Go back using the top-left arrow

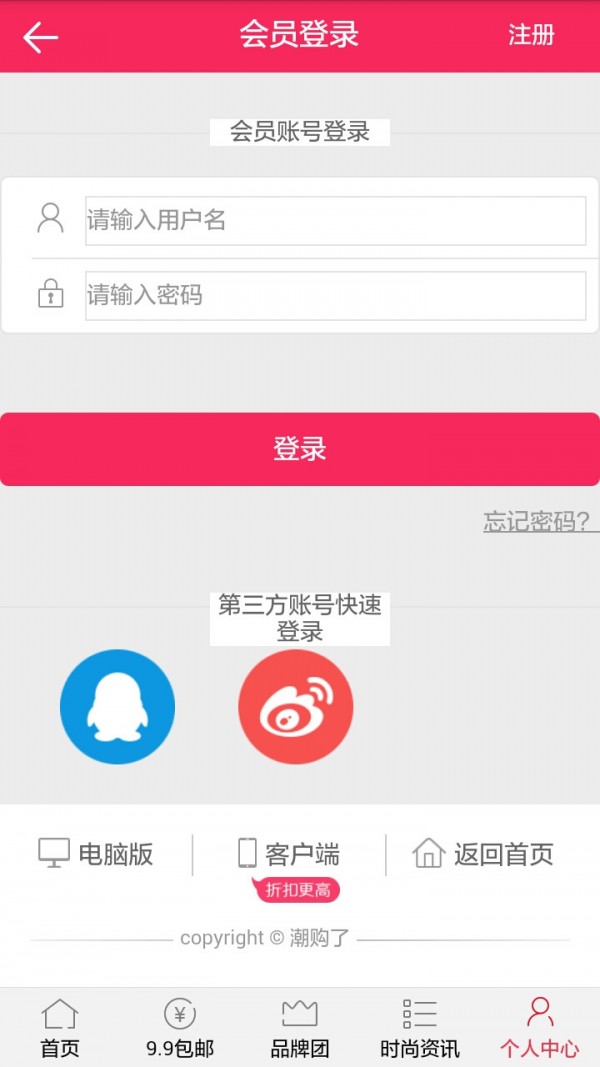tap(41, 38)
